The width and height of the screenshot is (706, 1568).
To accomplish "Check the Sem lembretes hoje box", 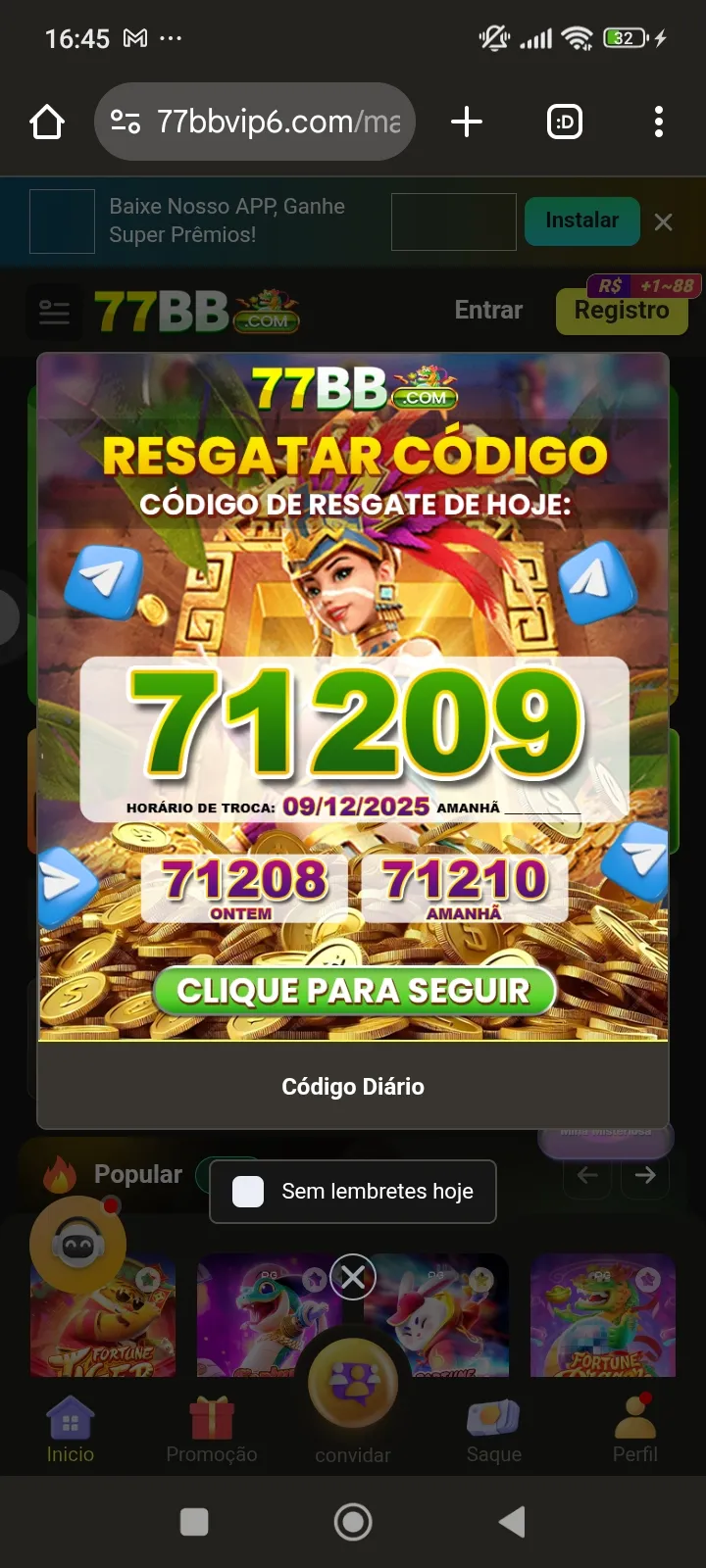I will coord(248,1192).
